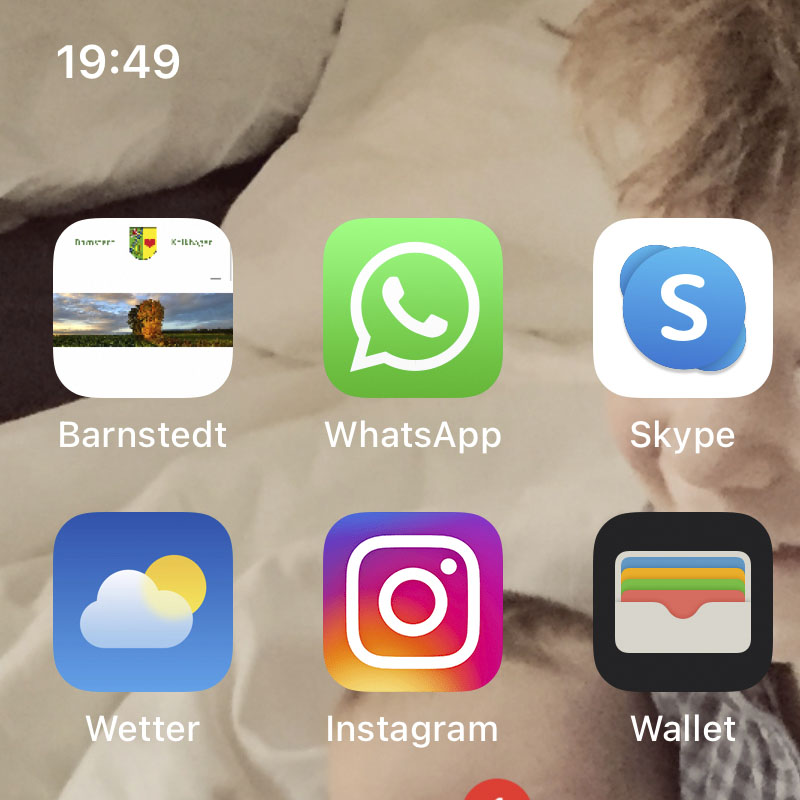Open the Skype app
Image resolution: width=800 pixels, height=800 pixels.
click(x=683, y=308)
